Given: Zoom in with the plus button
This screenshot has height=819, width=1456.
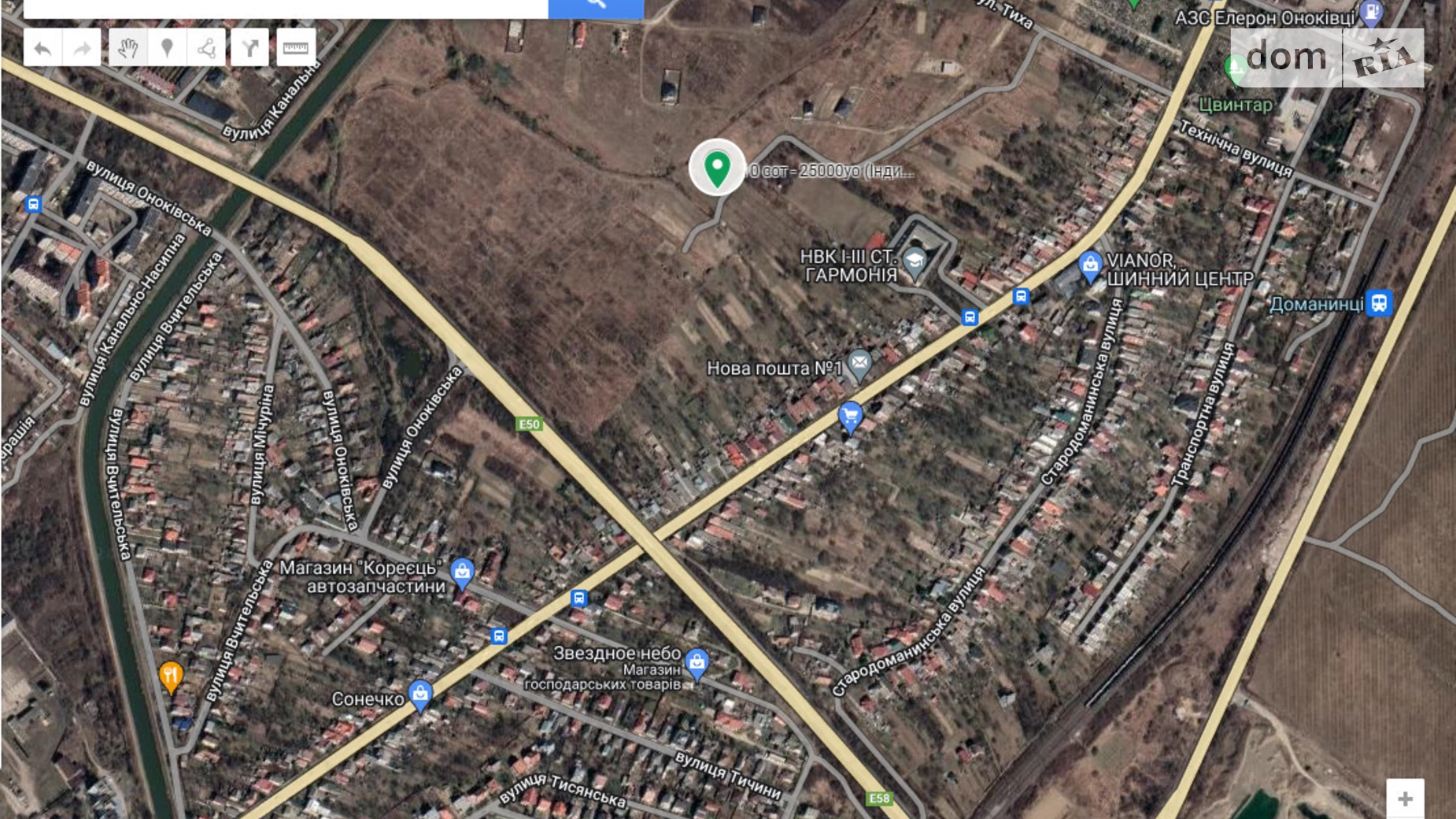Looking at the screenshot, I should click(1405, 799).
